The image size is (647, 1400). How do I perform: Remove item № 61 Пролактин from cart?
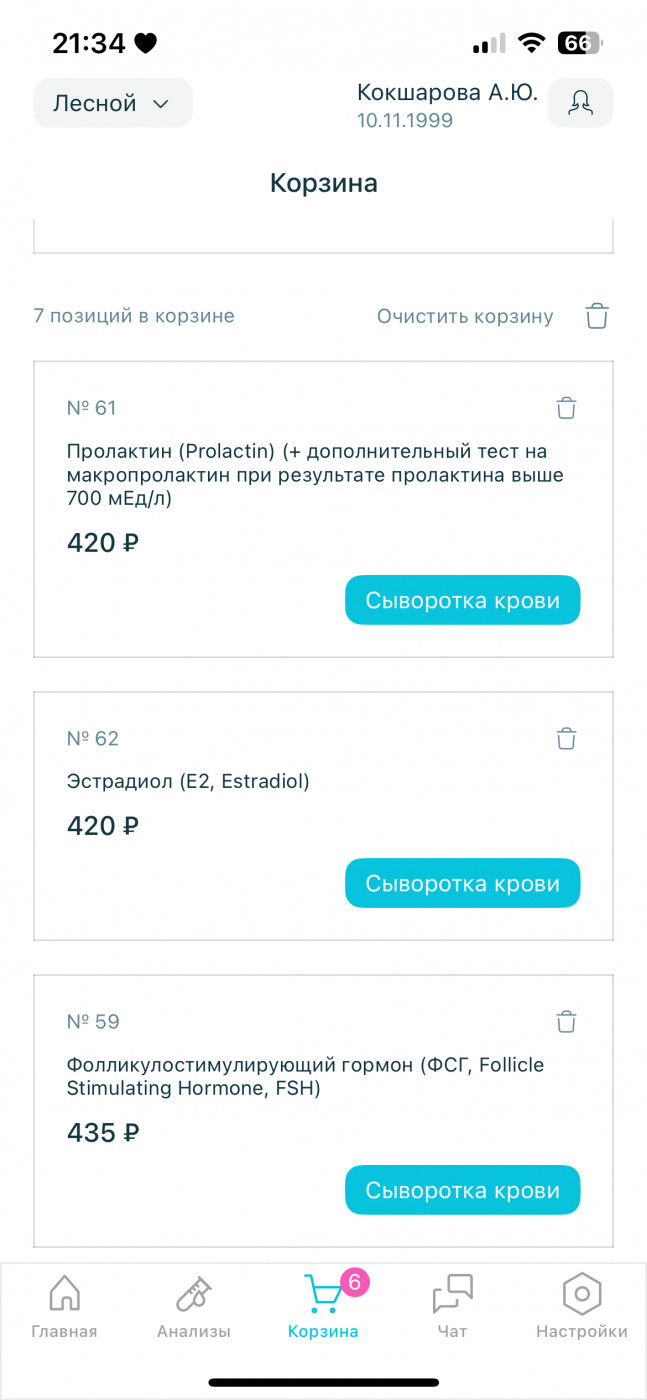566,408
